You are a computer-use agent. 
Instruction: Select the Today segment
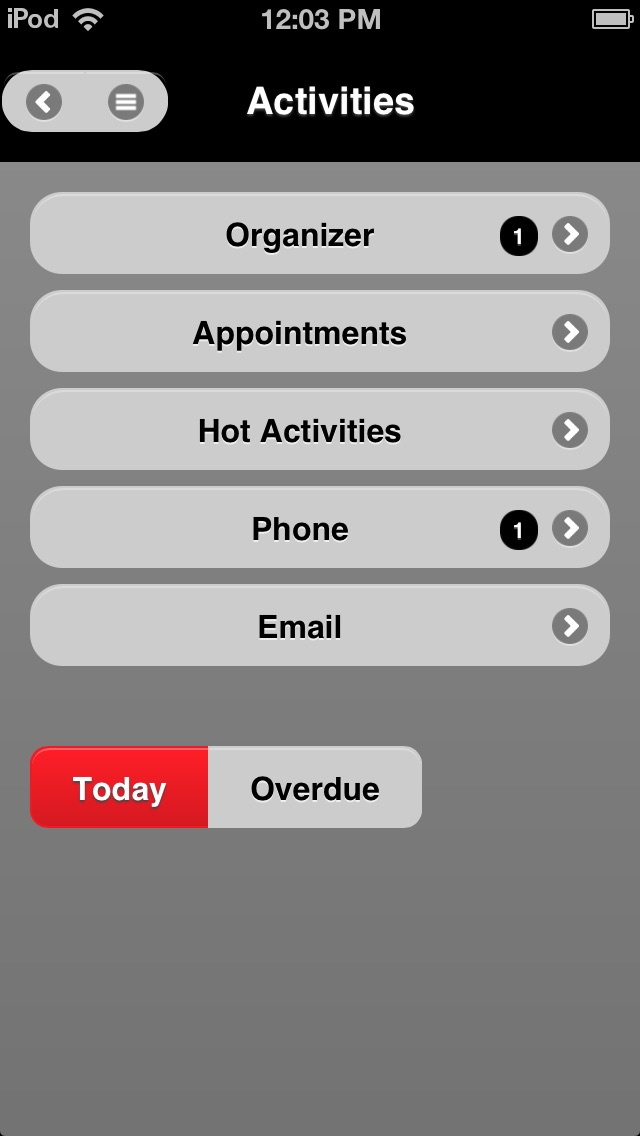click(119, 788)
